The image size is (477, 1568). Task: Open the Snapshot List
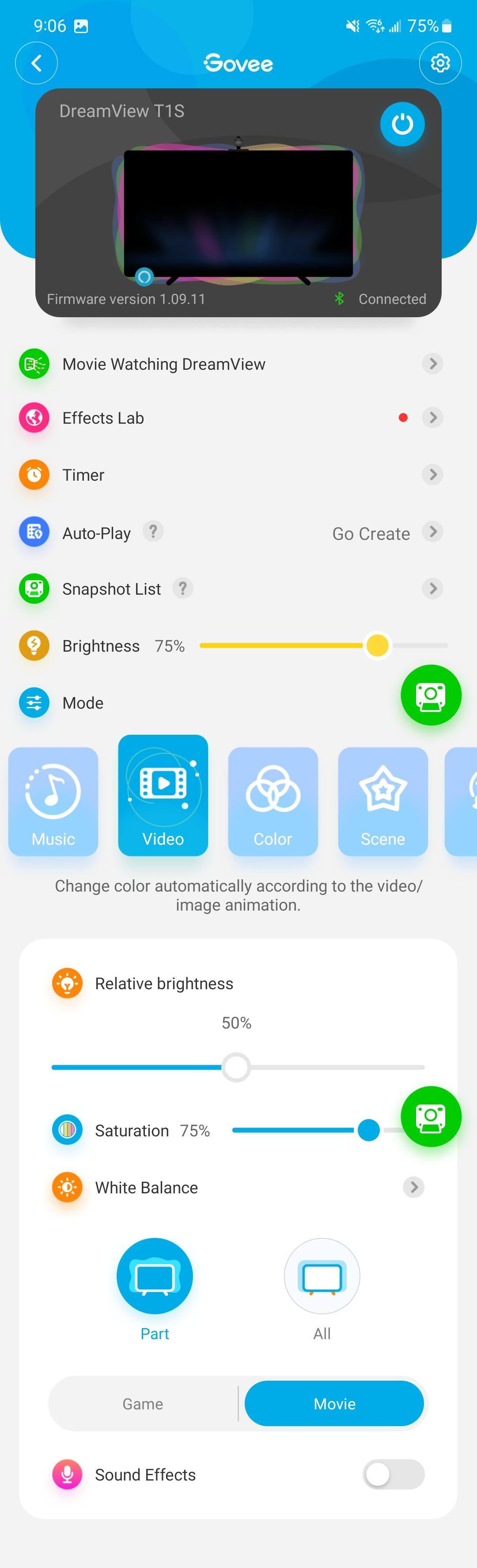click(111, 589)
